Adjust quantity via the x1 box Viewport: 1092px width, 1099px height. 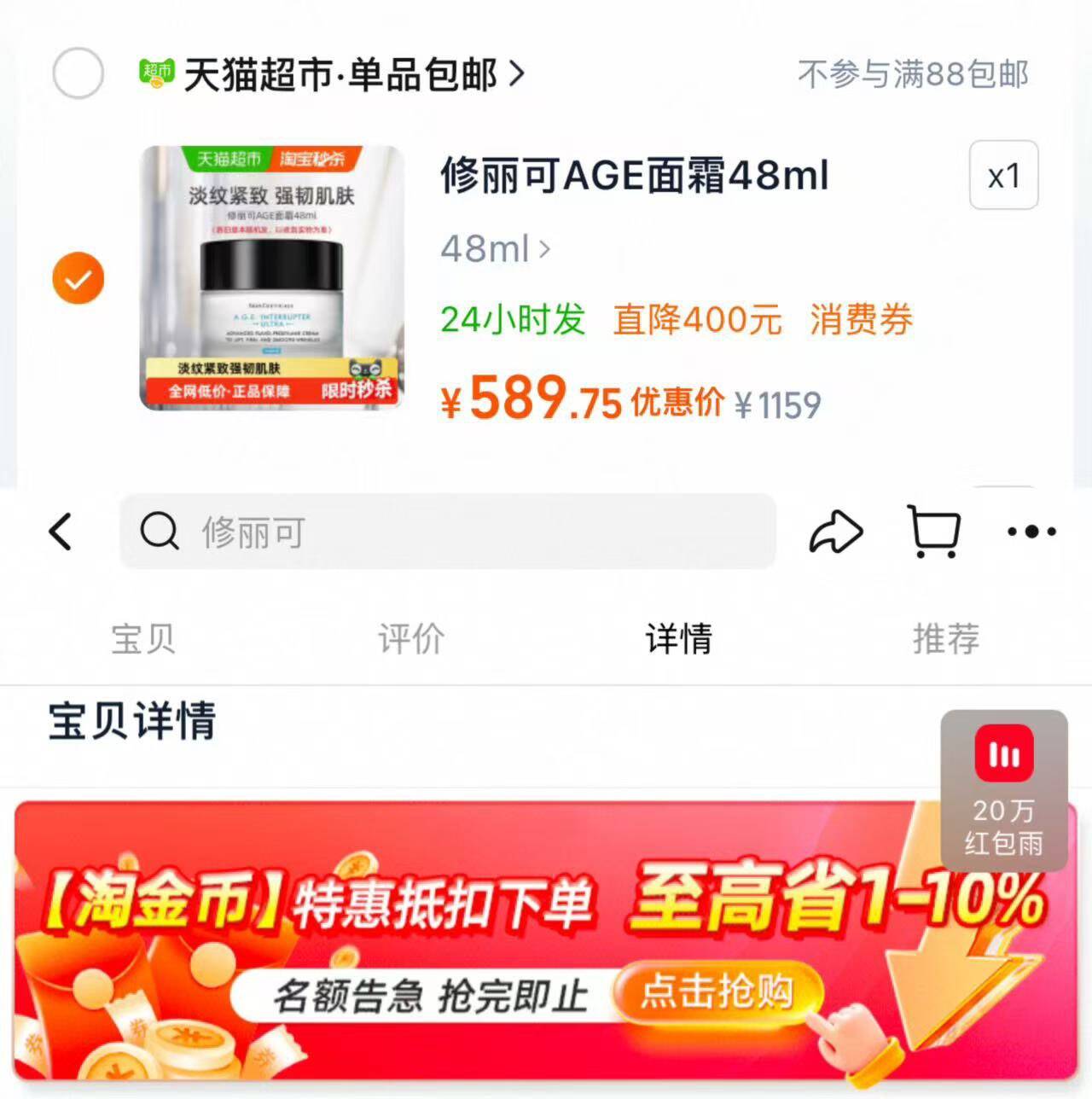tap(1003, 176)
